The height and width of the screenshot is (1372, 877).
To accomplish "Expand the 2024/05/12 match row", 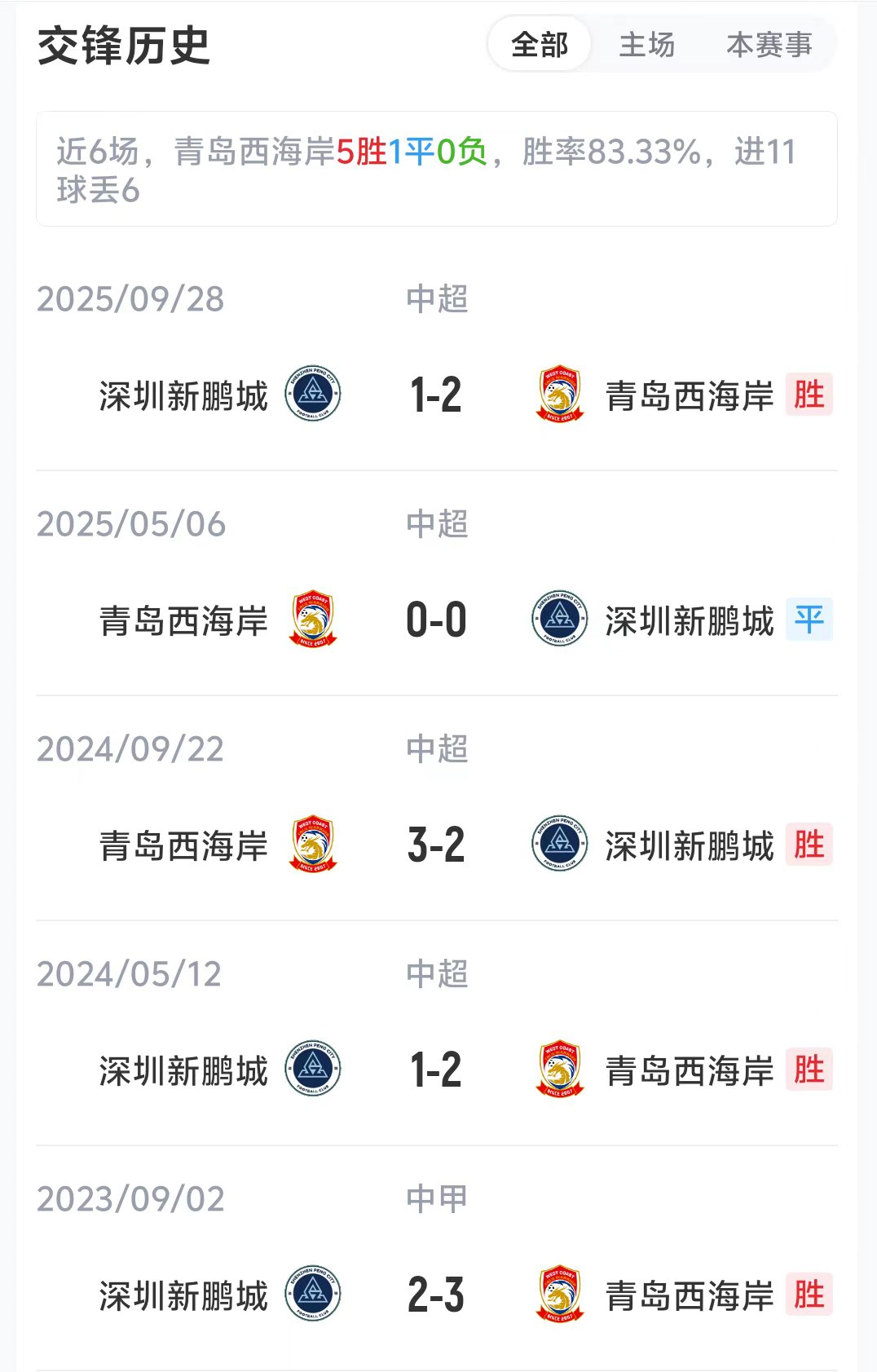I will click(x=438, y=1035).
